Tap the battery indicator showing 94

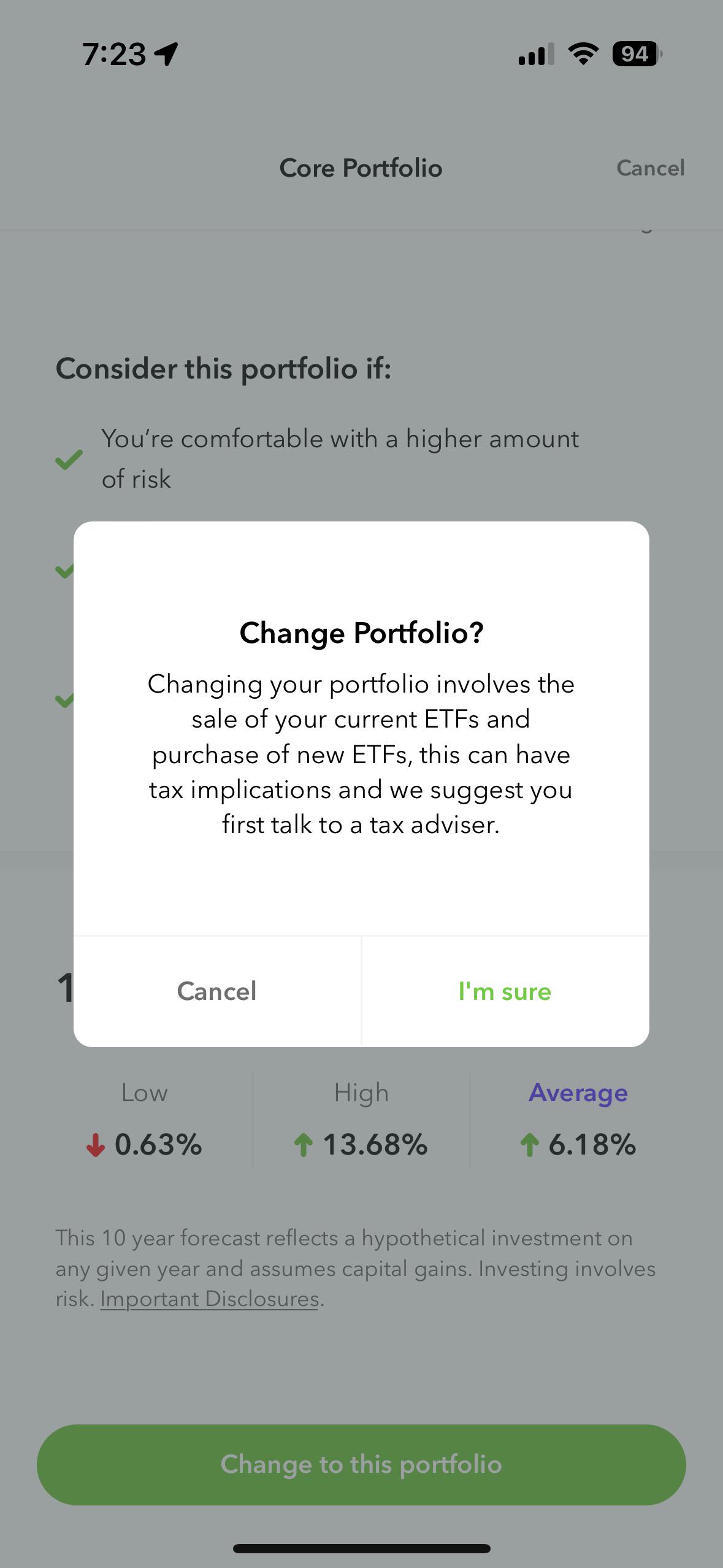(635, 54)
